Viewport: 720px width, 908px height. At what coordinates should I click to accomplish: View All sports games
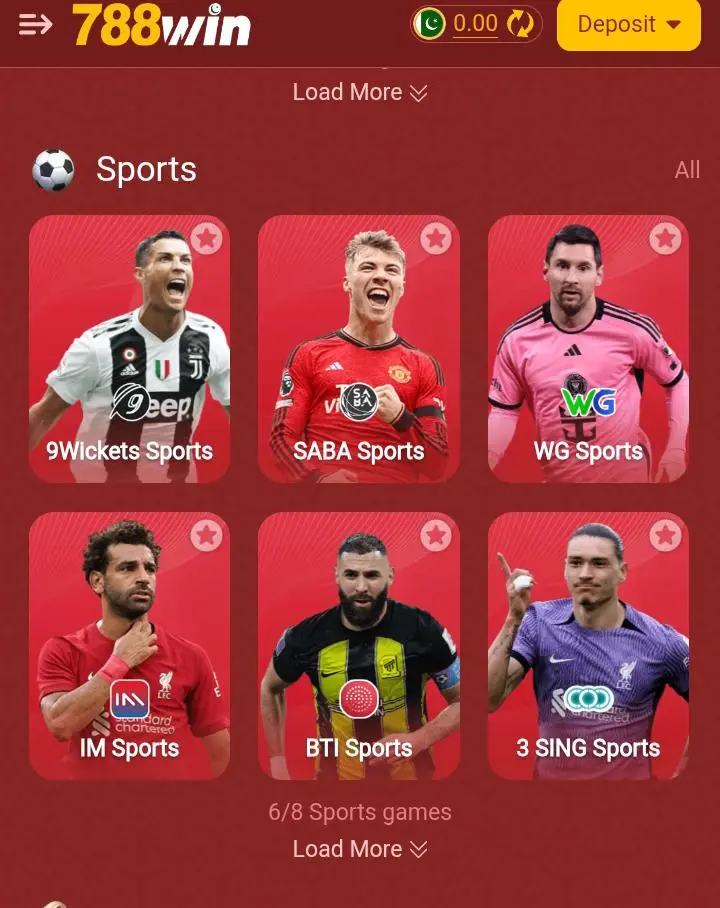(687, 170)
